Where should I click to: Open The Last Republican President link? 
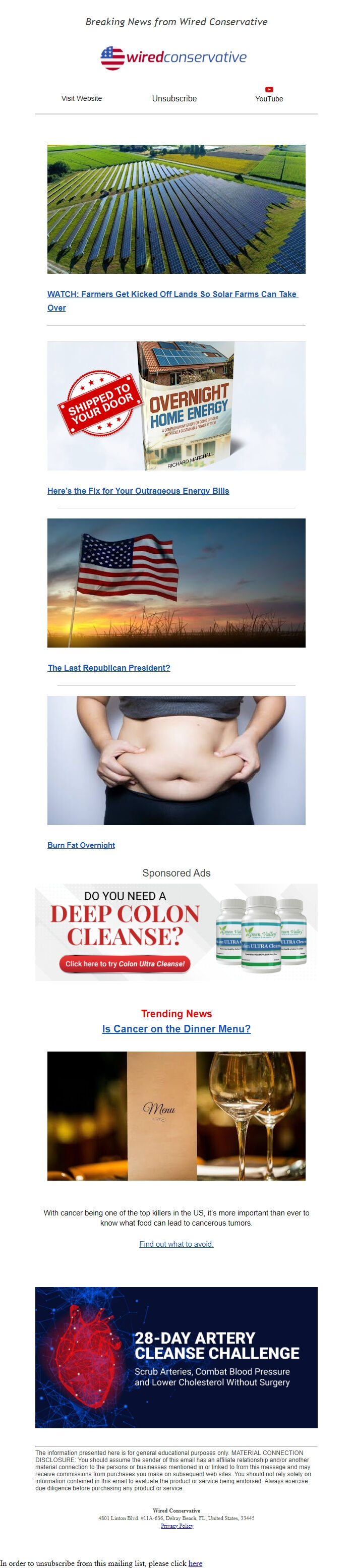tap(109, 668)
